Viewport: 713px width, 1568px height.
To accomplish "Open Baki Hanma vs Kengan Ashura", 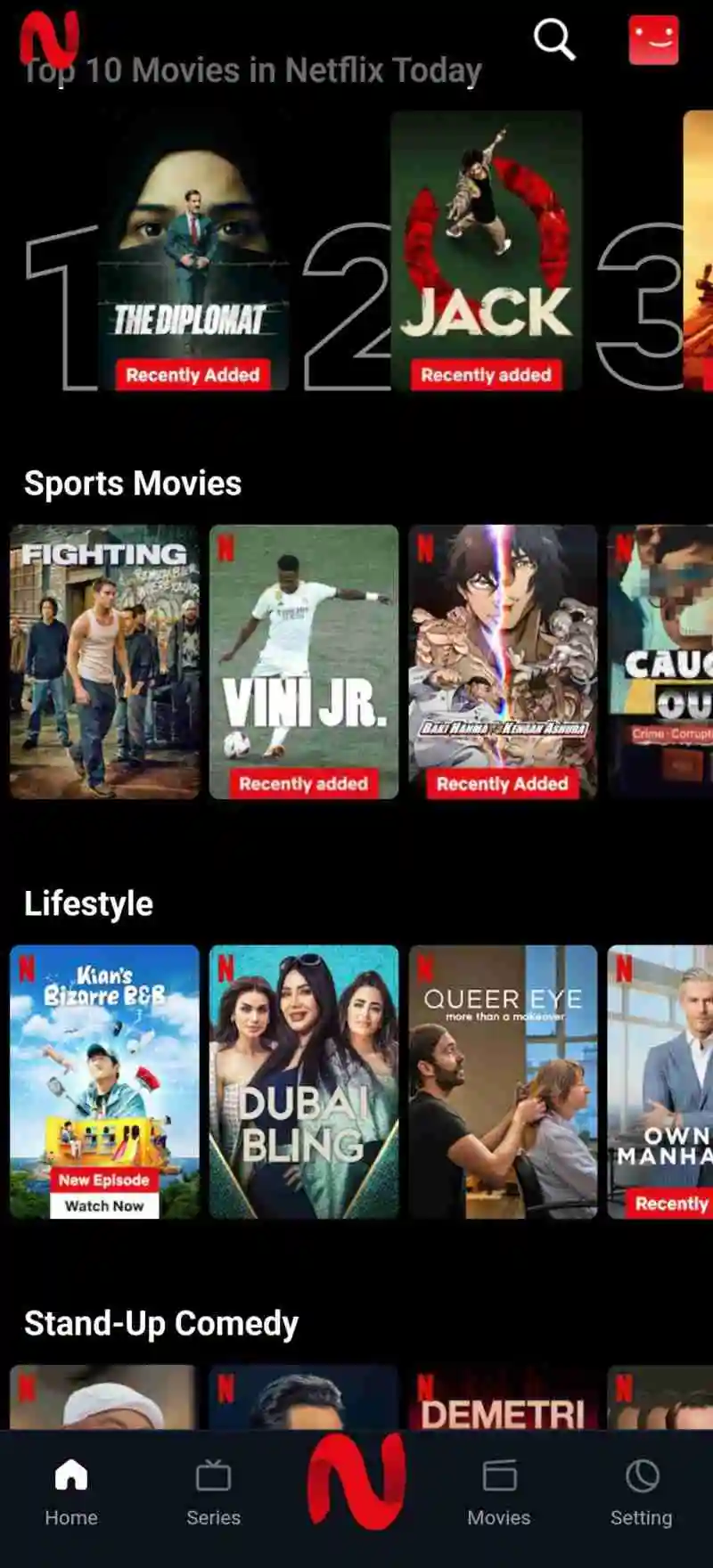I will click(503, 661).
